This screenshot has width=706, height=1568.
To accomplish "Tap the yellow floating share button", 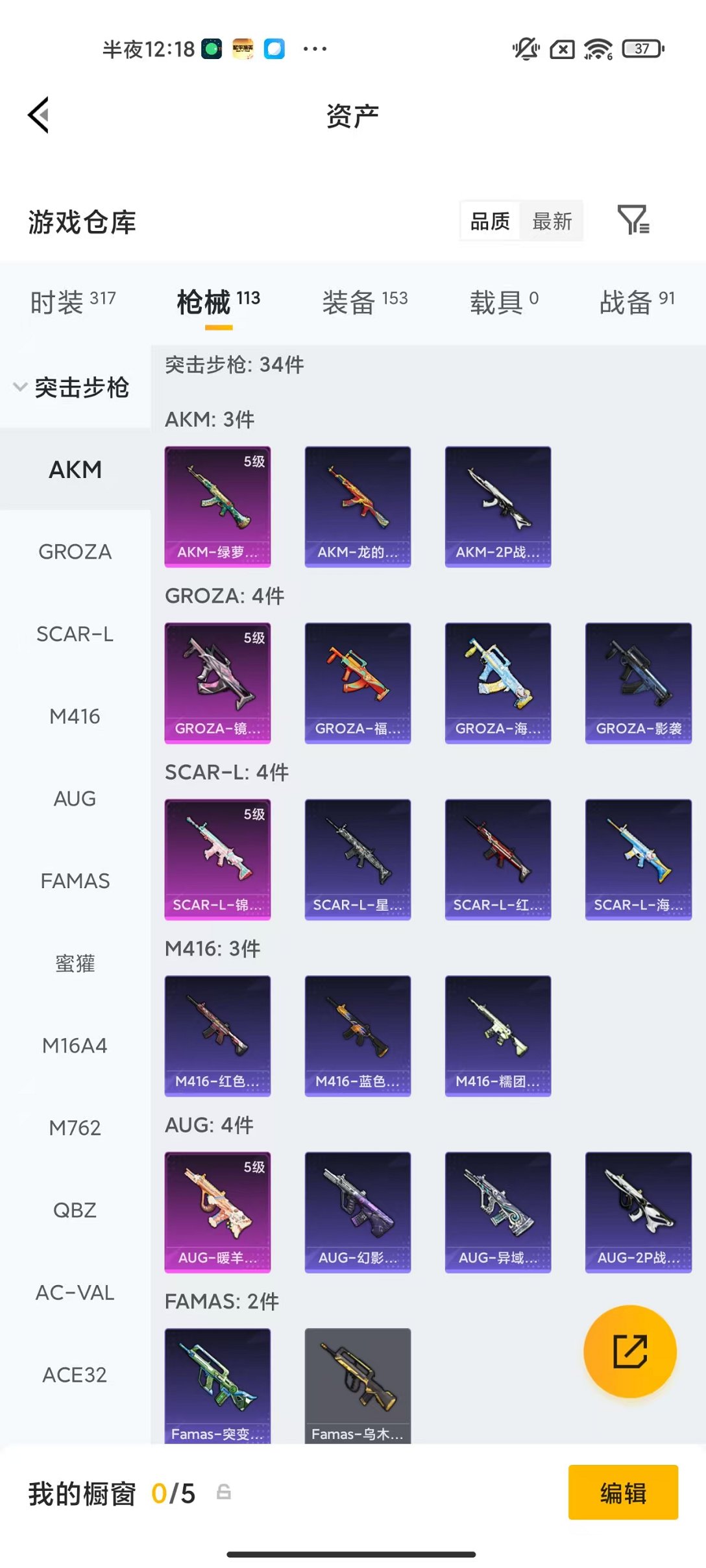I will (629, 1351).
